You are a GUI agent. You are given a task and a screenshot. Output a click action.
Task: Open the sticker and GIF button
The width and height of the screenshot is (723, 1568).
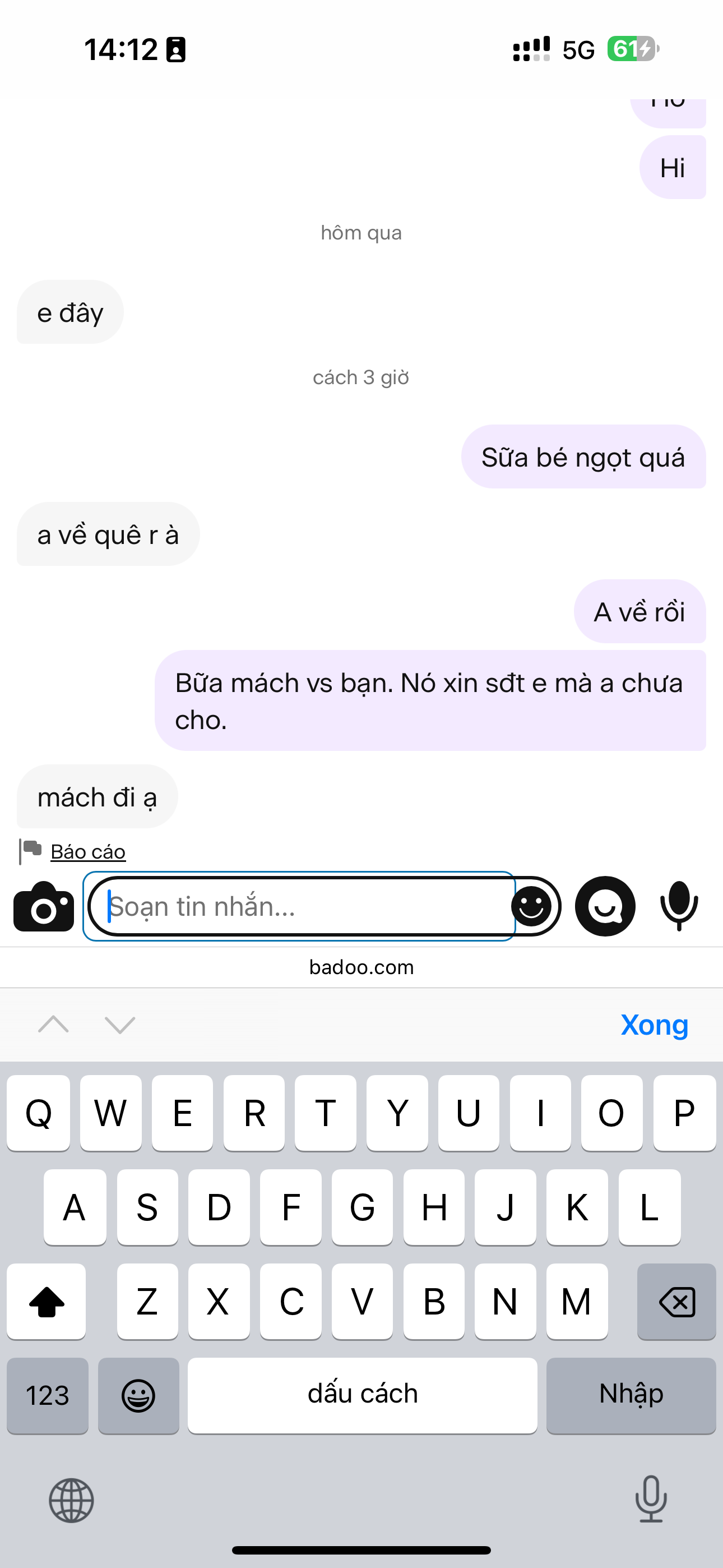click(x=605, y=906)
